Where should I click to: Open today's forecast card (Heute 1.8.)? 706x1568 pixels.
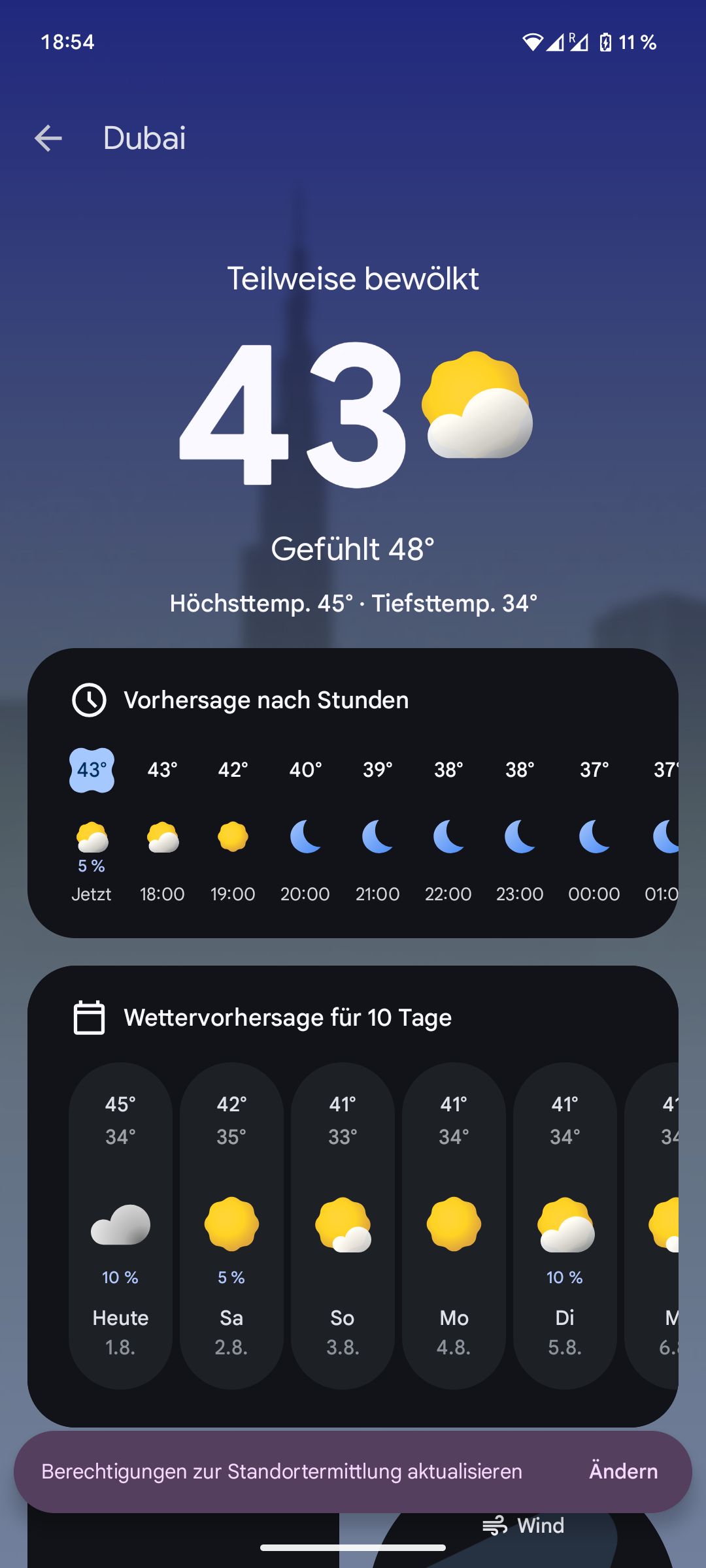click(x=120, y=1225)
